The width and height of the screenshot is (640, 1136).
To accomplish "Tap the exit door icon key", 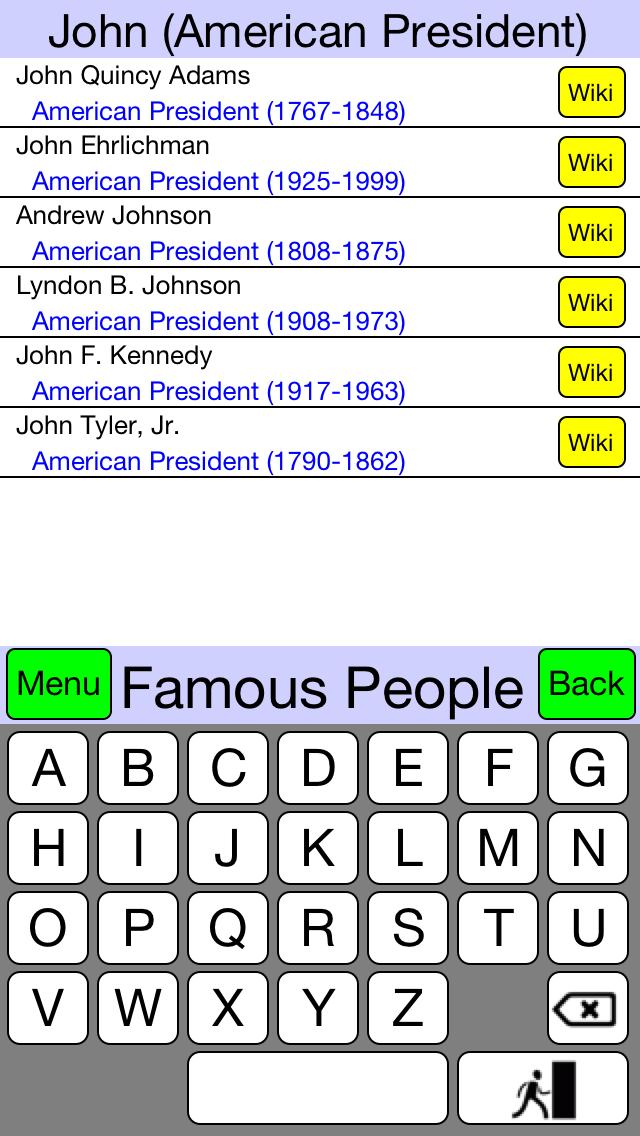I will coord(542,1088).
